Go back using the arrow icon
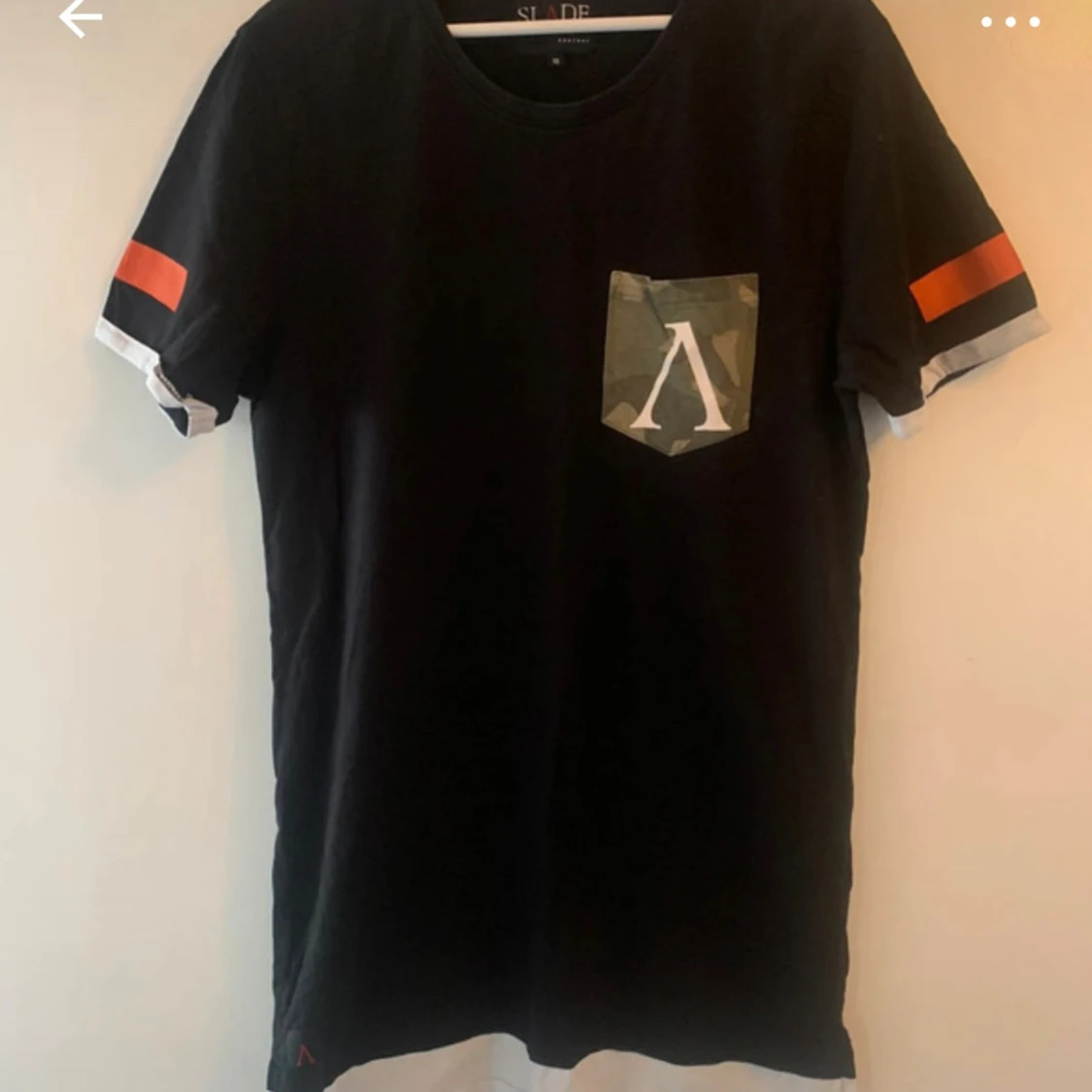Viewport: 1092px width, 1092px height. pyautogui.click(x=80, y=18)
